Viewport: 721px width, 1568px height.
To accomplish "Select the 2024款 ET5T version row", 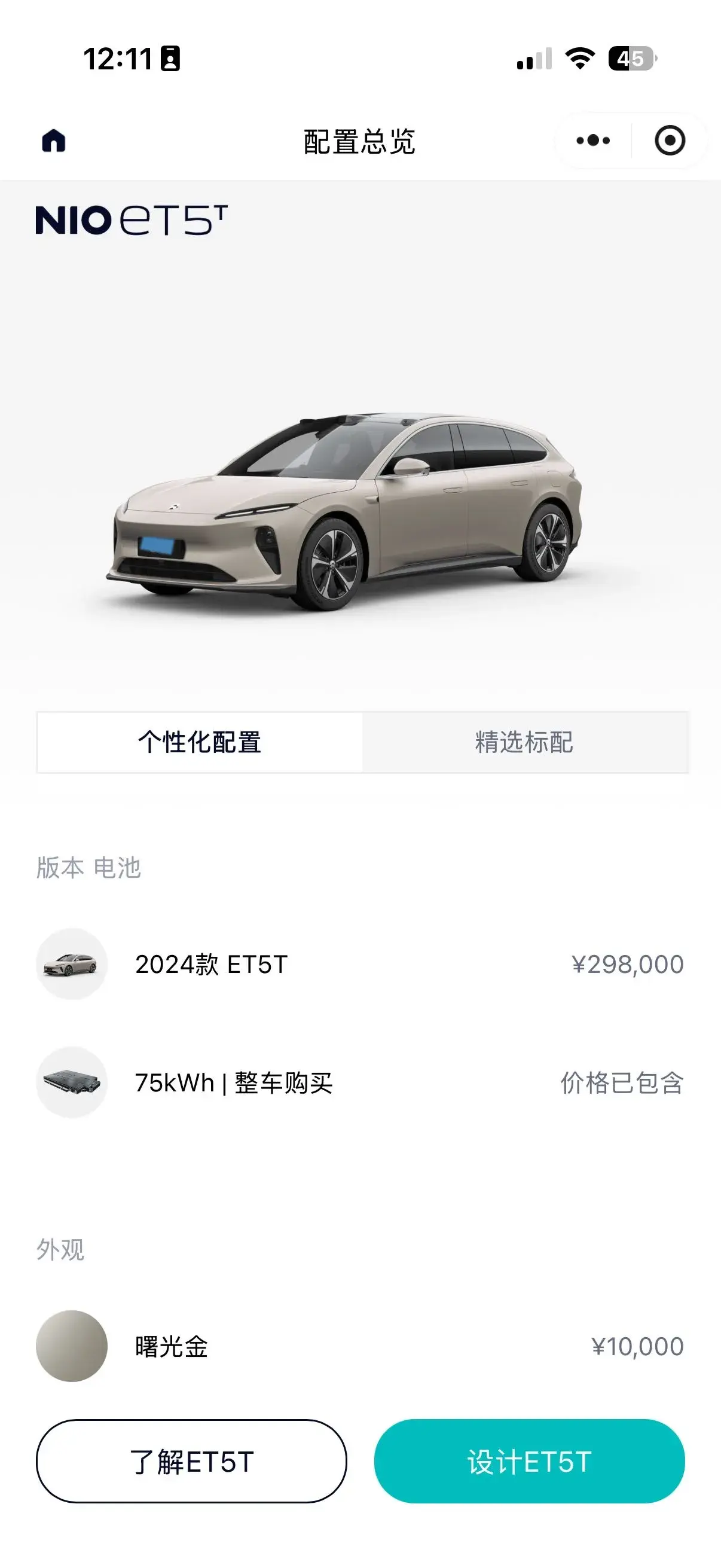I will [213, 963].
